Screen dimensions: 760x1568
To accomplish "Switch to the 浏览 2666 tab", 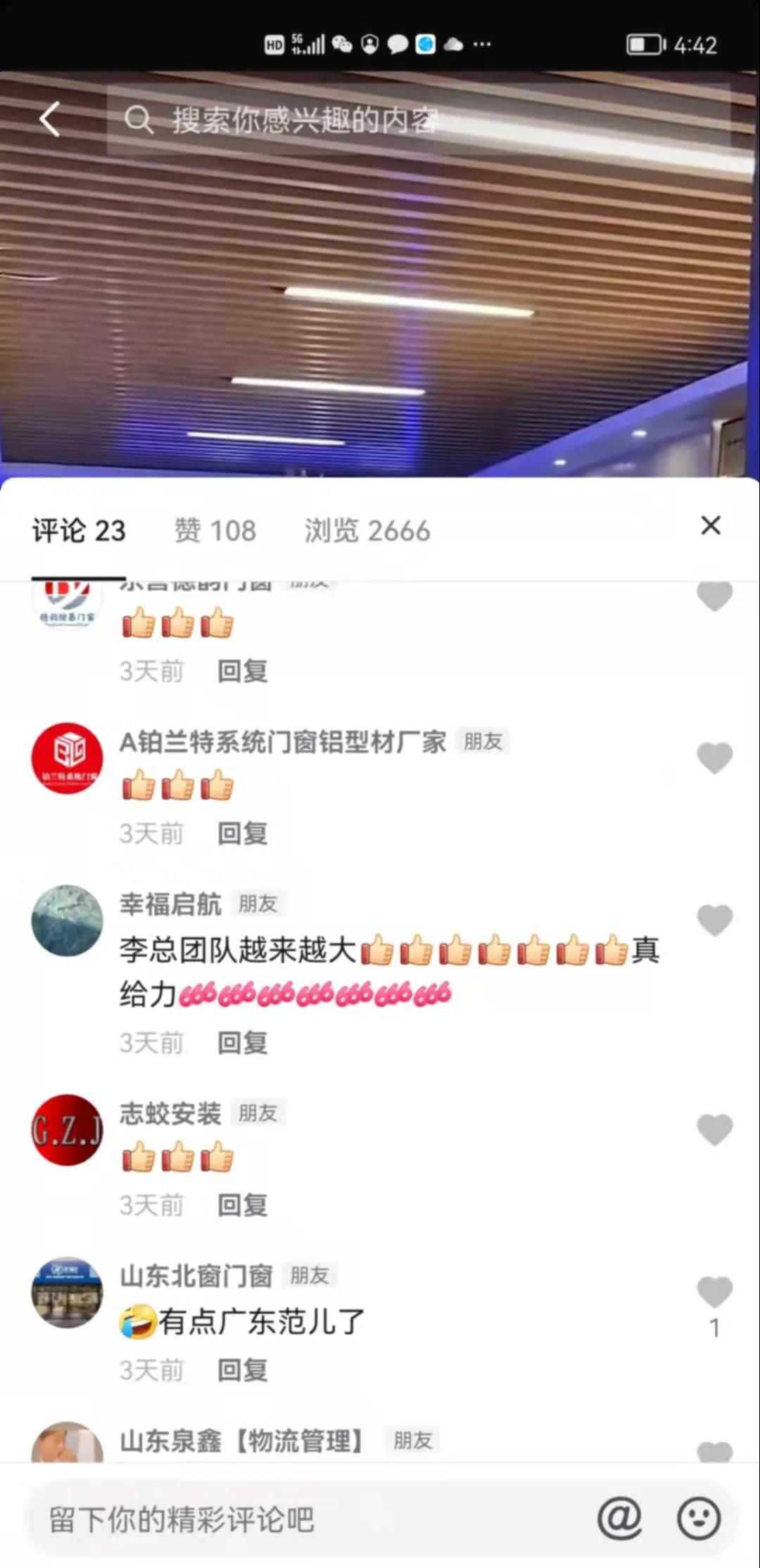I will coord(366,531).
